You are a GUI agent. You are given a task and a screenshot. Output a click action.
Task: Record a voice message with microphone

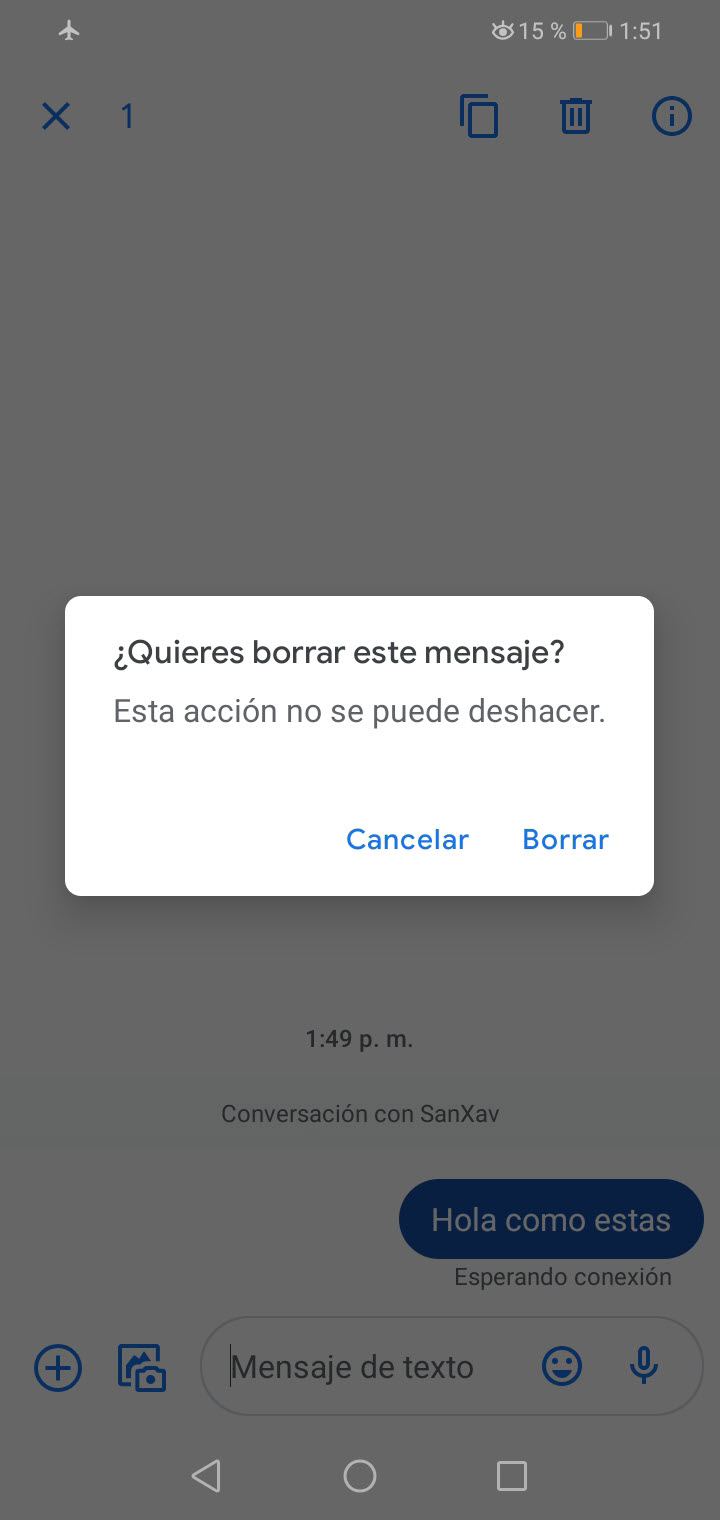[644, 1366]
